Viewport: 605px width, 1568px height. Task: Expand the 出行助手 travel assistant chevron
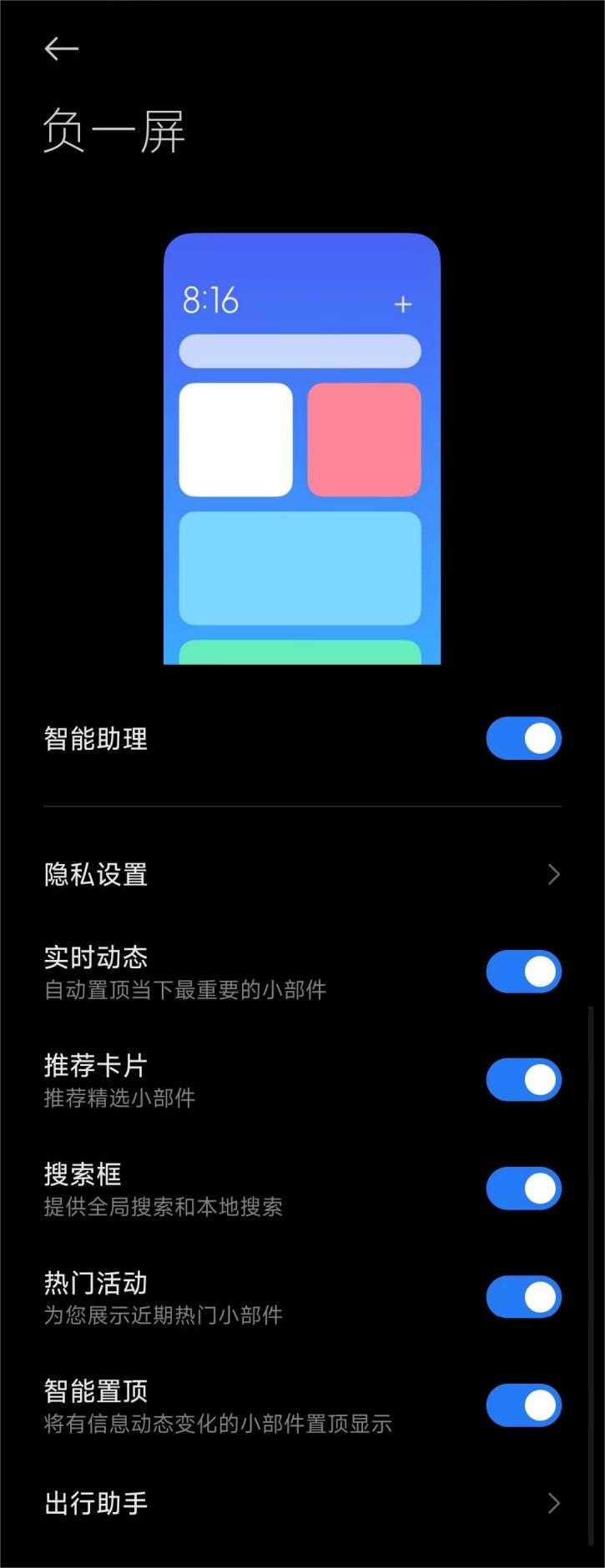[553, 1503]
